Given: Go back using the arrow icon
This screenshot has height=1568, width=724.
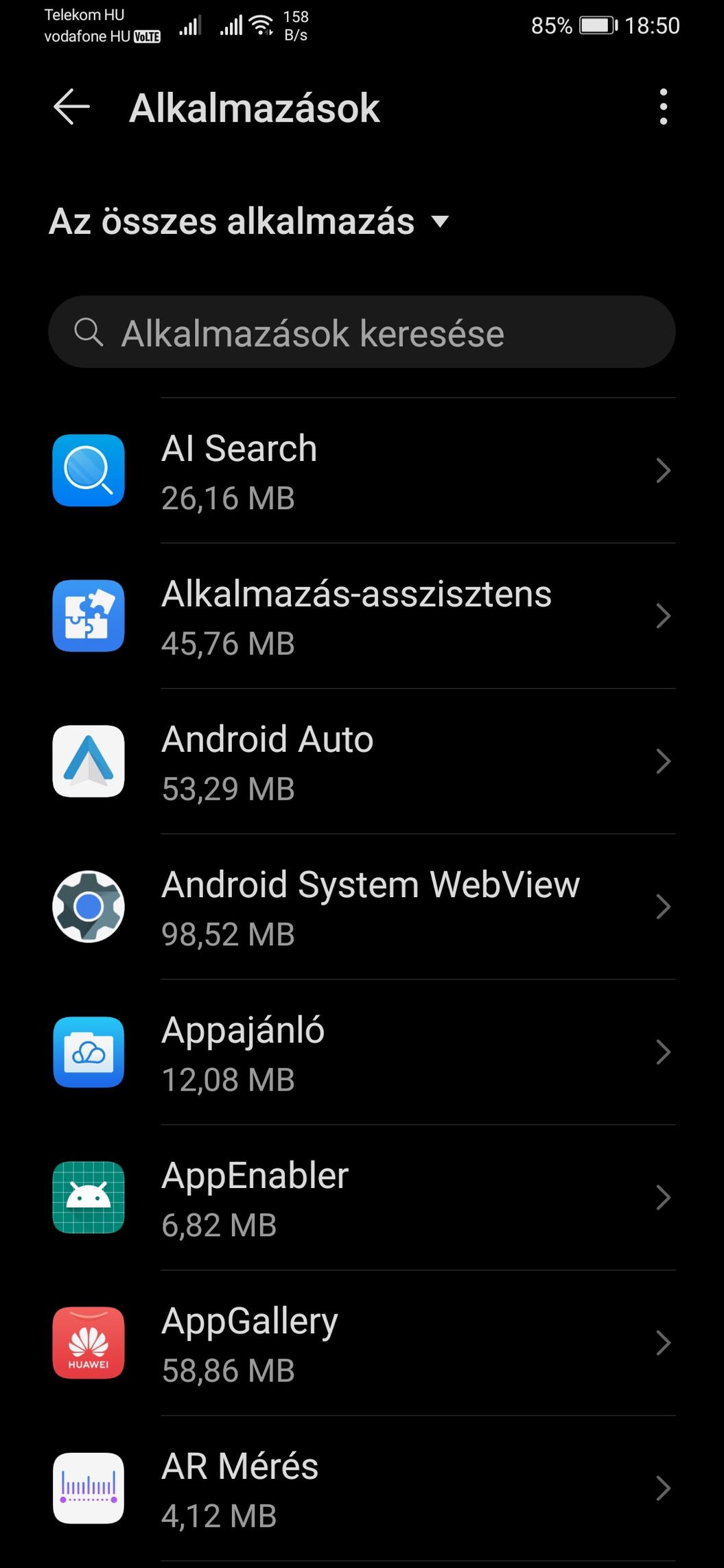Looking at the screenshot, I should tap(71, 107).
